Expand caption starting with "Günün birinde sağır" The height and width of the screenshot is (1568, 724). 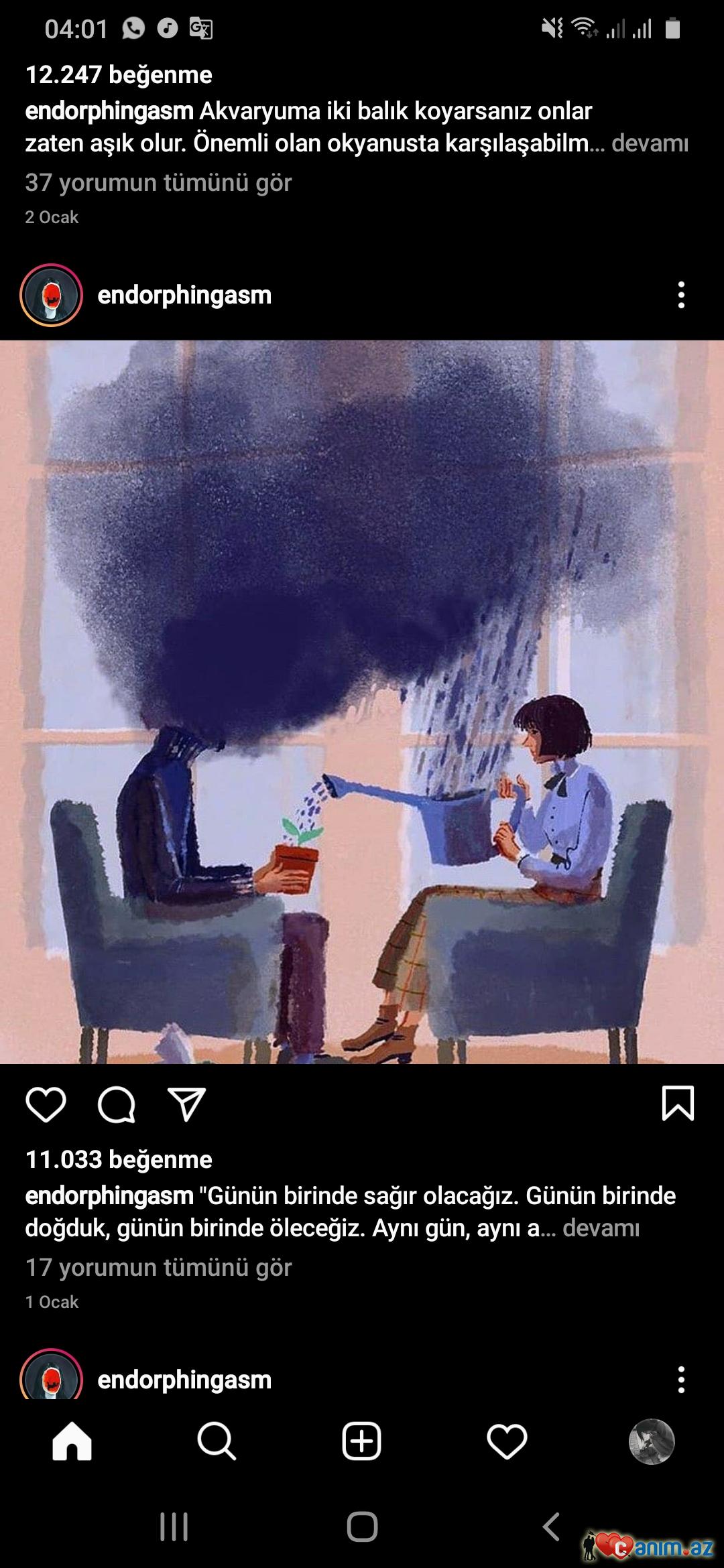601,1228
